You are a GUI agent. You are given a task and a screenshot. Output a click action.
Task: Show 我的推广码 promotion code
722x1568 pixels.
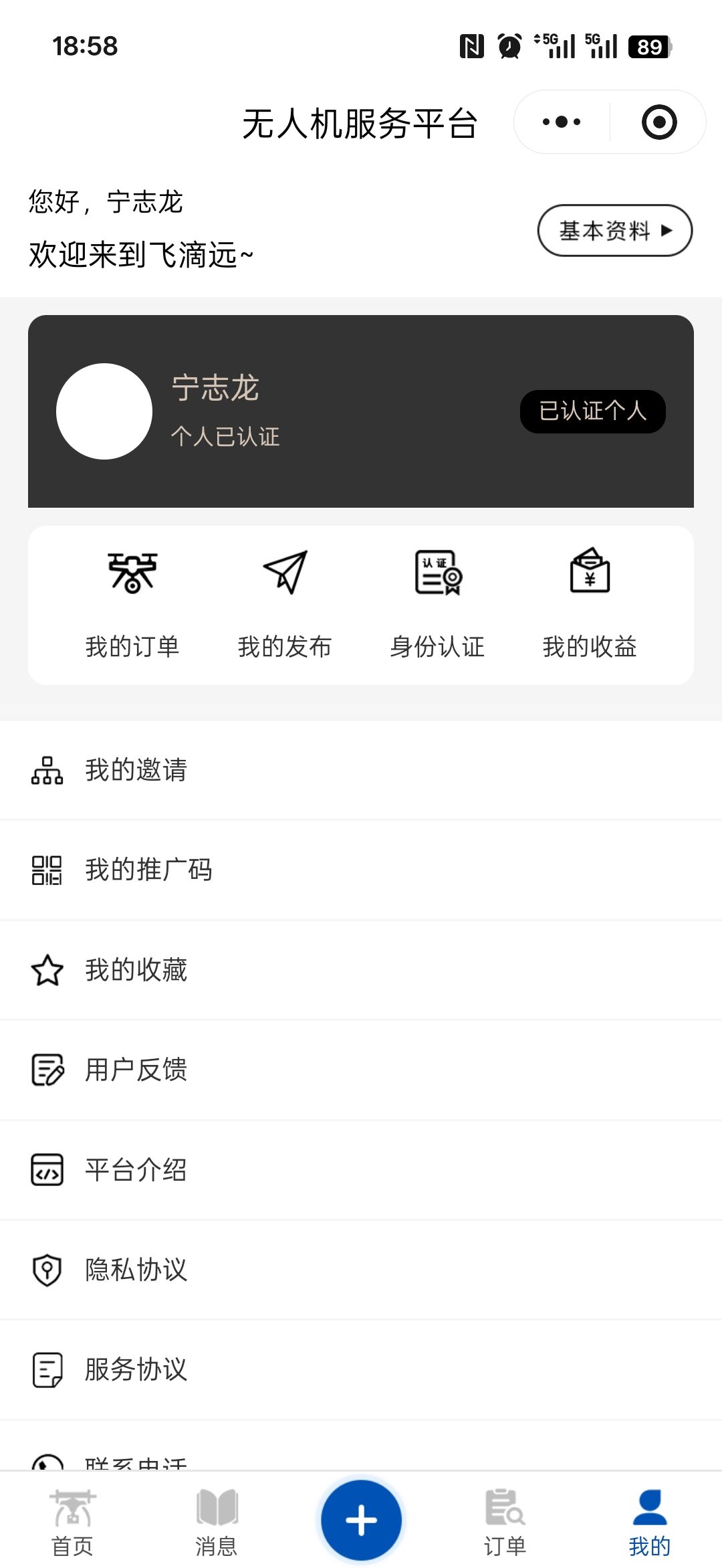[x=361, y=870]
